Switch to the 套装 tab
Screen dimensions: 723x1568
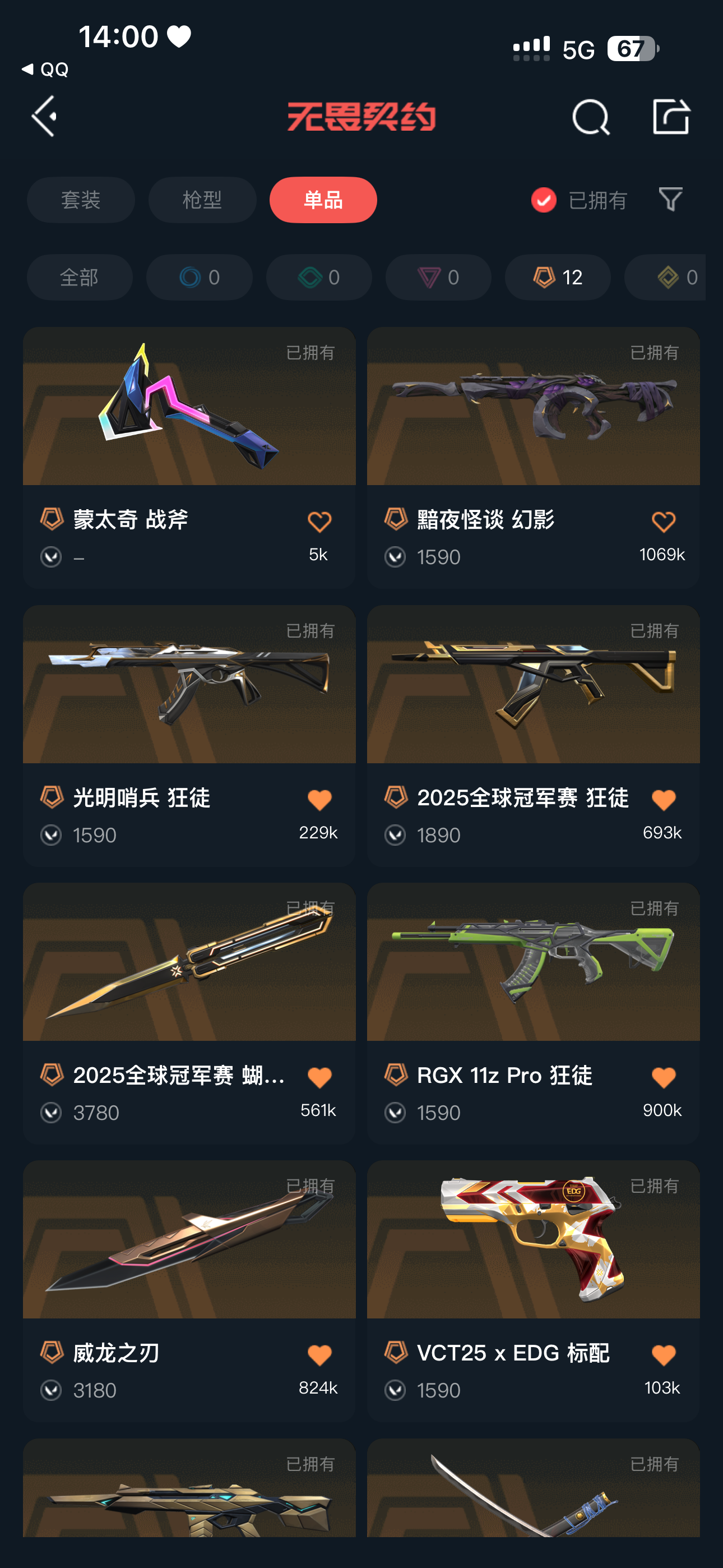pyautogui.click(x=81, y=200)
